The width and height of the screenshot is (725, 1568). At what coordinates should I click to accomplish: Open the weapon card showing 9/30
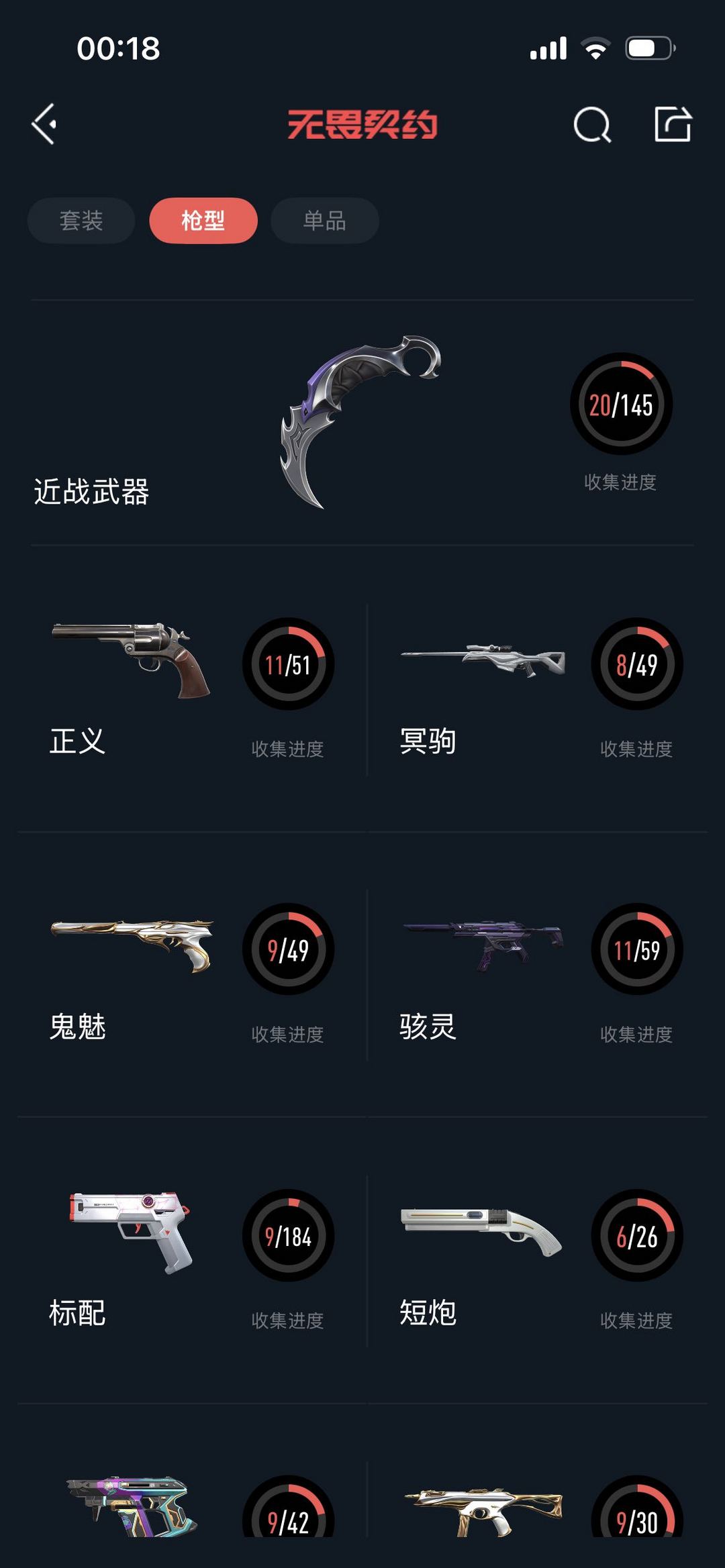coord(537,1506)
